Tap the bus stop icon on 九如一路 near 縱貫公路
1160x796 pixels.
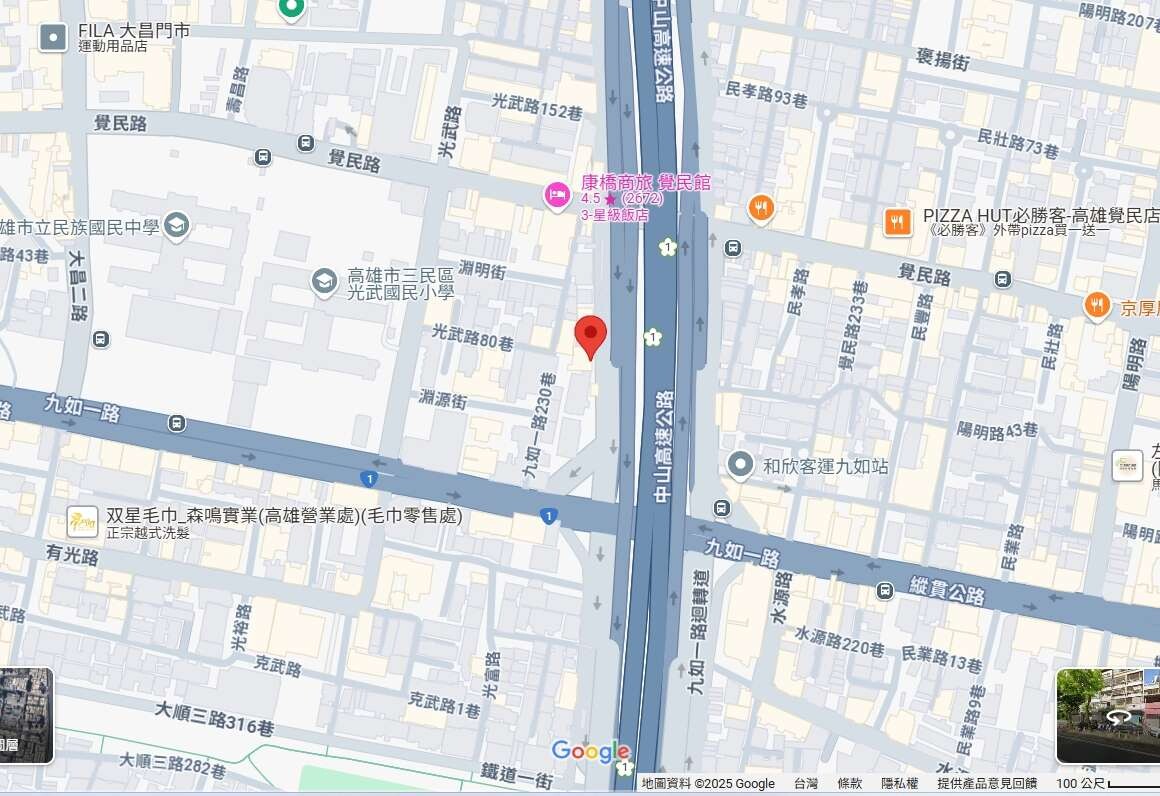coord(884,591)
